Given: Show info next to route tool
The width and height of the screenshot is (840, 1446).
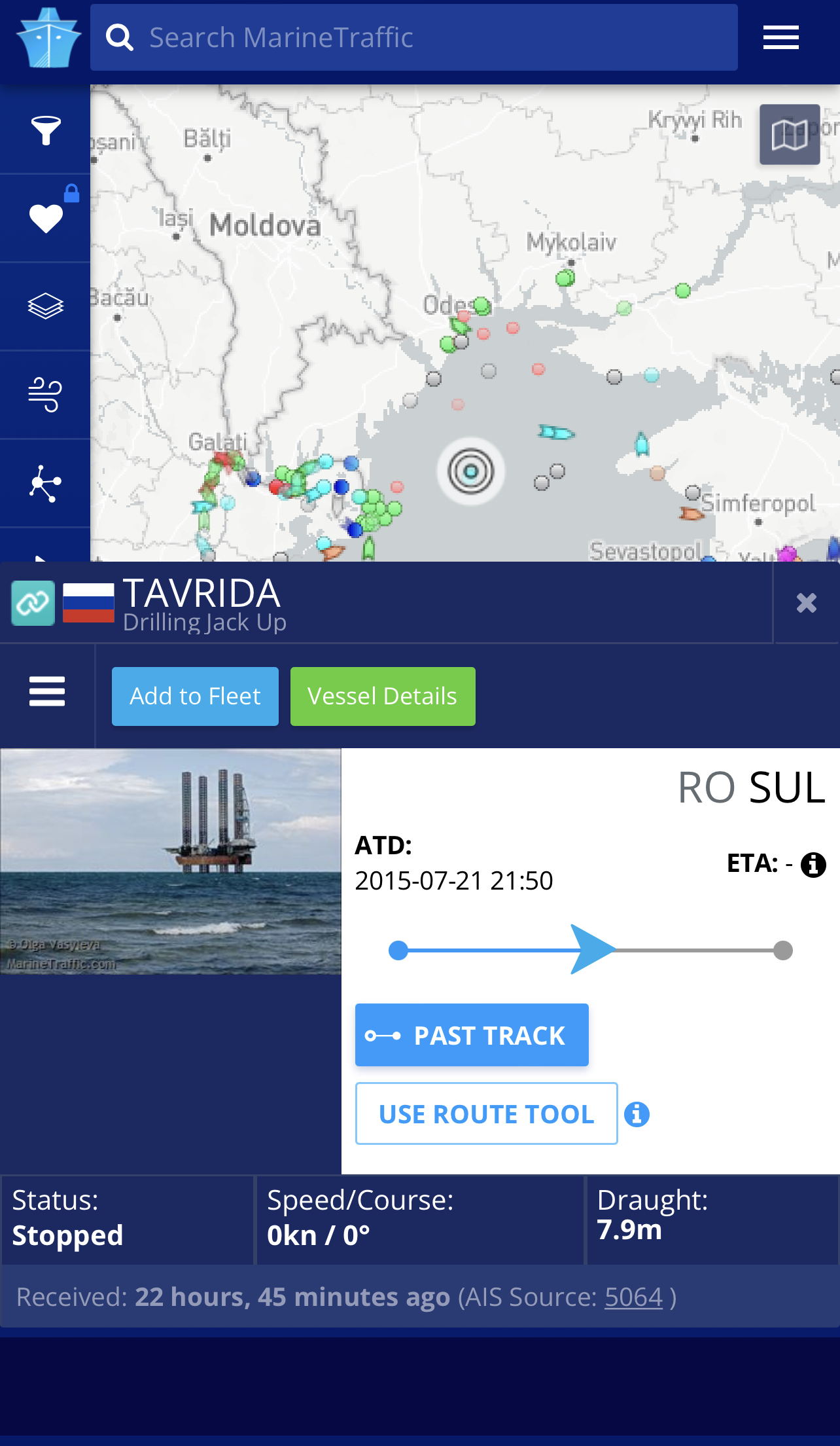Looking at the screenshot, I should click(x=637, y=1113).
